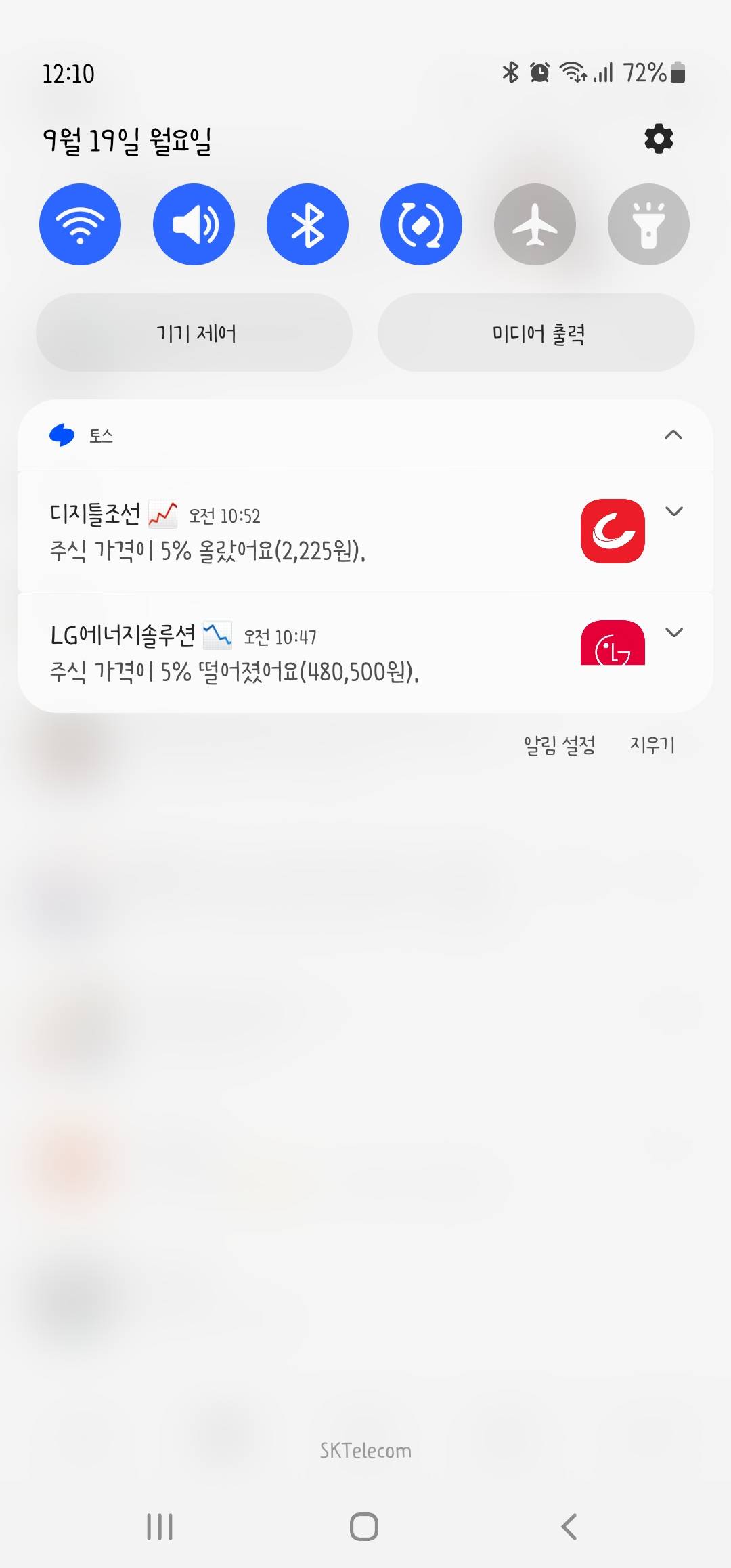Open settings via the gear icon
The width and height of the screenshot is (731, 1568).
(659, 139)
